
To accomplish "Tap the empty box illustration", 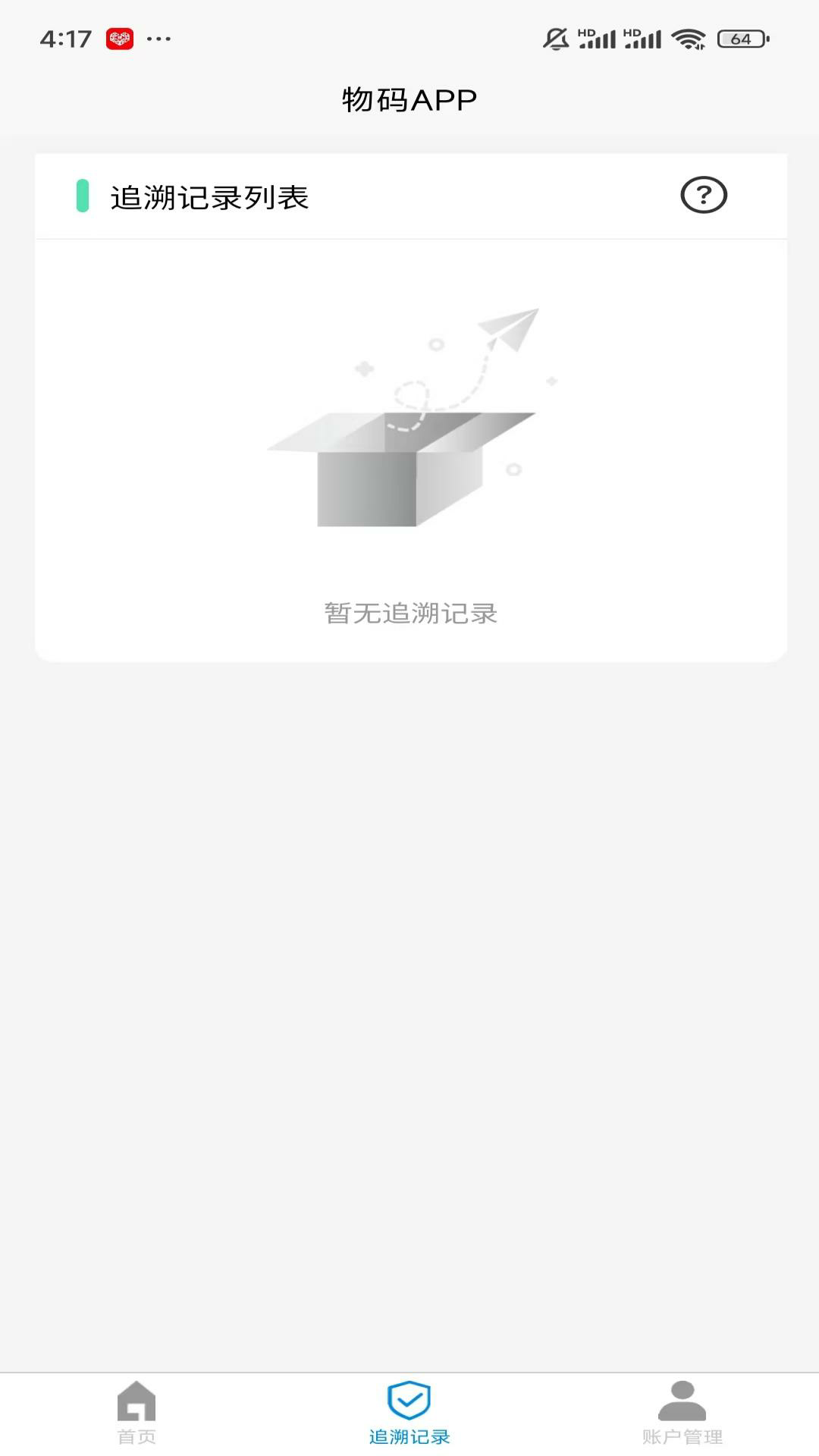I will point(402,463).
